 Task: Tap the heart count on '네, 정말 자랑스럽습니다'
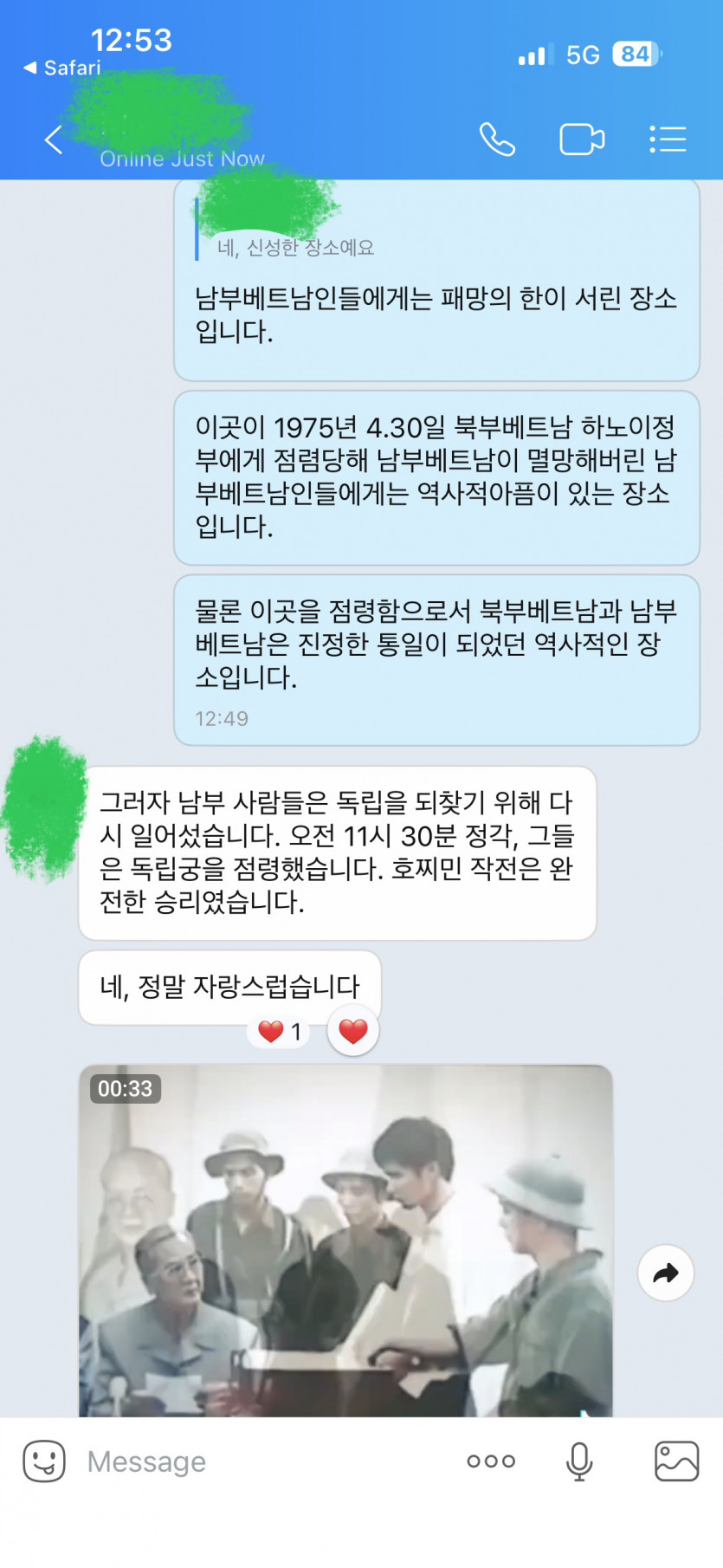pyautogui.click(x=279, y=1032)
